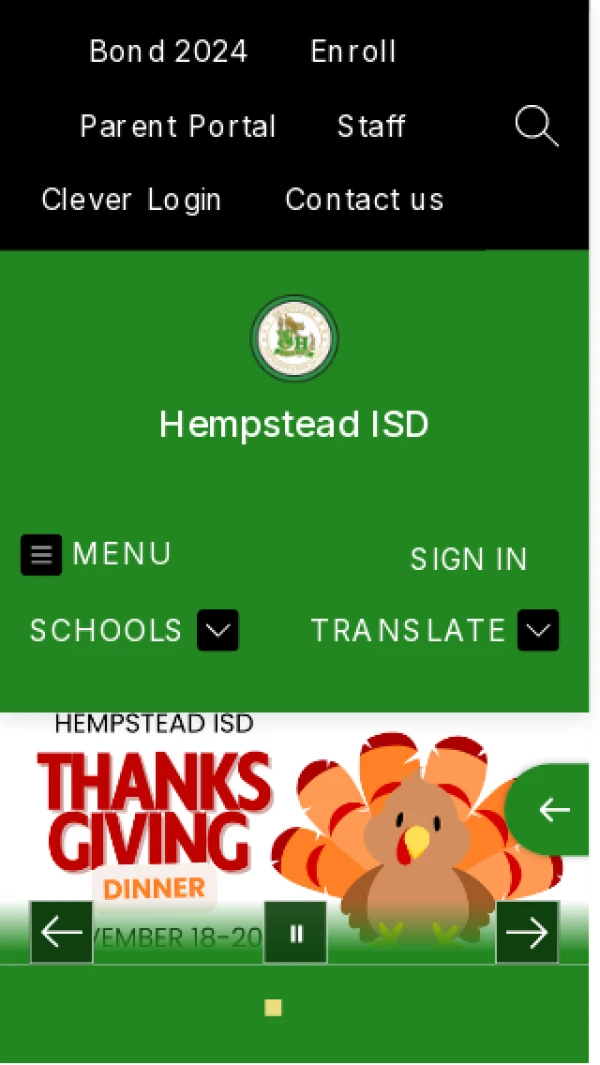600x1065 pixels.
Task: Open the Parent Portal link
Action: pos(178,126)
